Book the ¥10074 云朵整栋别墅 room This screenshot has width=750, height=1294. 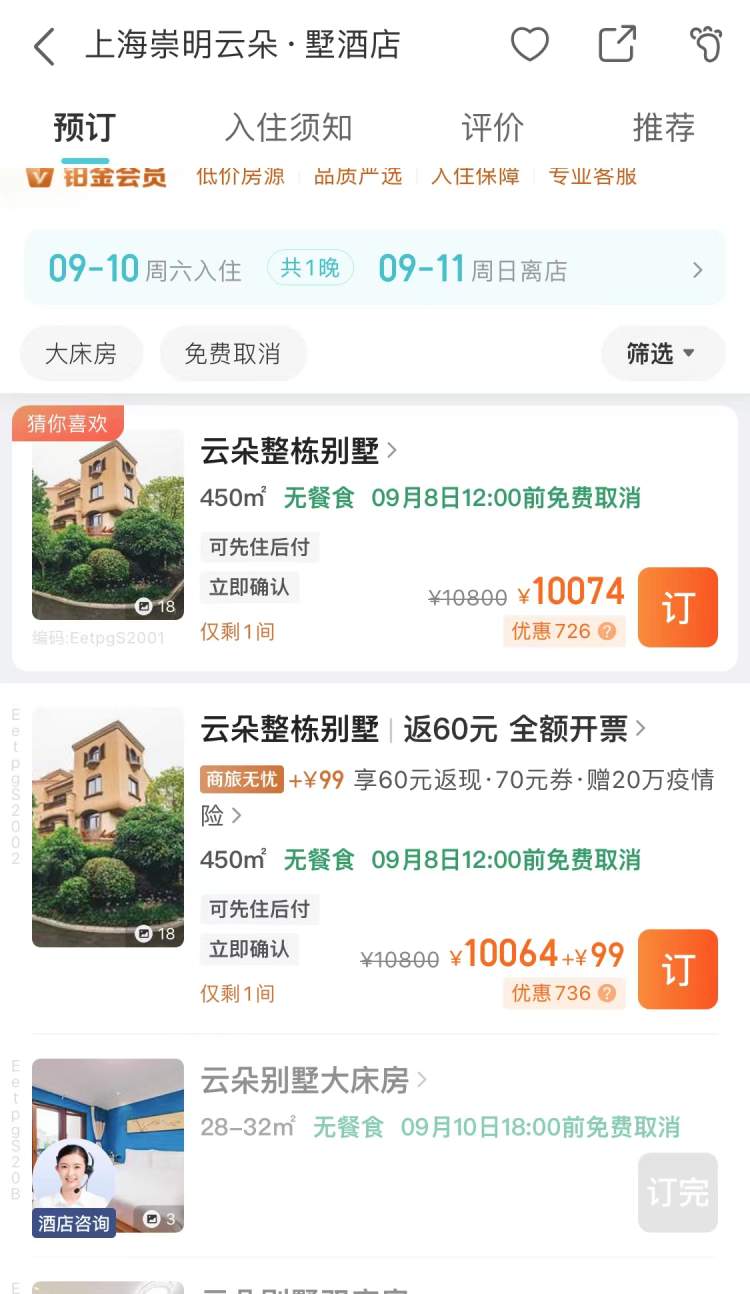pyautogui.click(x=678, y=607)
